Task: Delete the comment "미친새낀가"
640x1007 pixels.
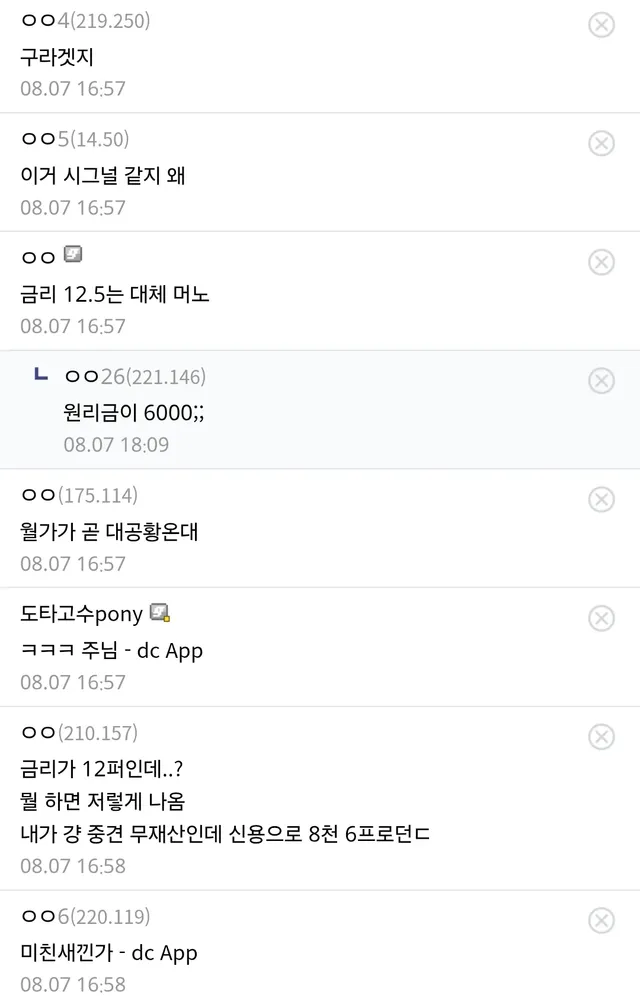Action: pyautogui.click(x=601, y=920)
